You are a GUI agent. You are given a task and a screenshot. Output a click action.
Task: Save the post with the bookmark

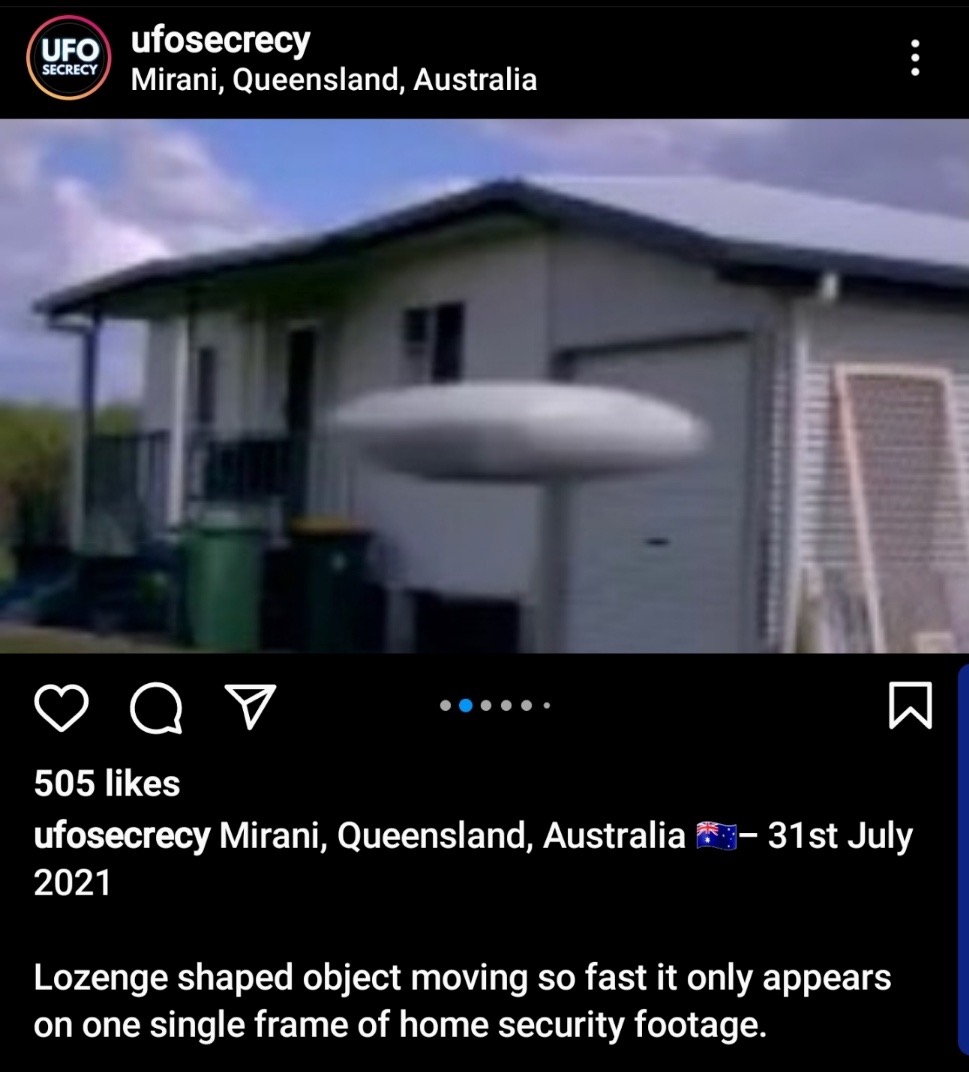coord(910,706)
